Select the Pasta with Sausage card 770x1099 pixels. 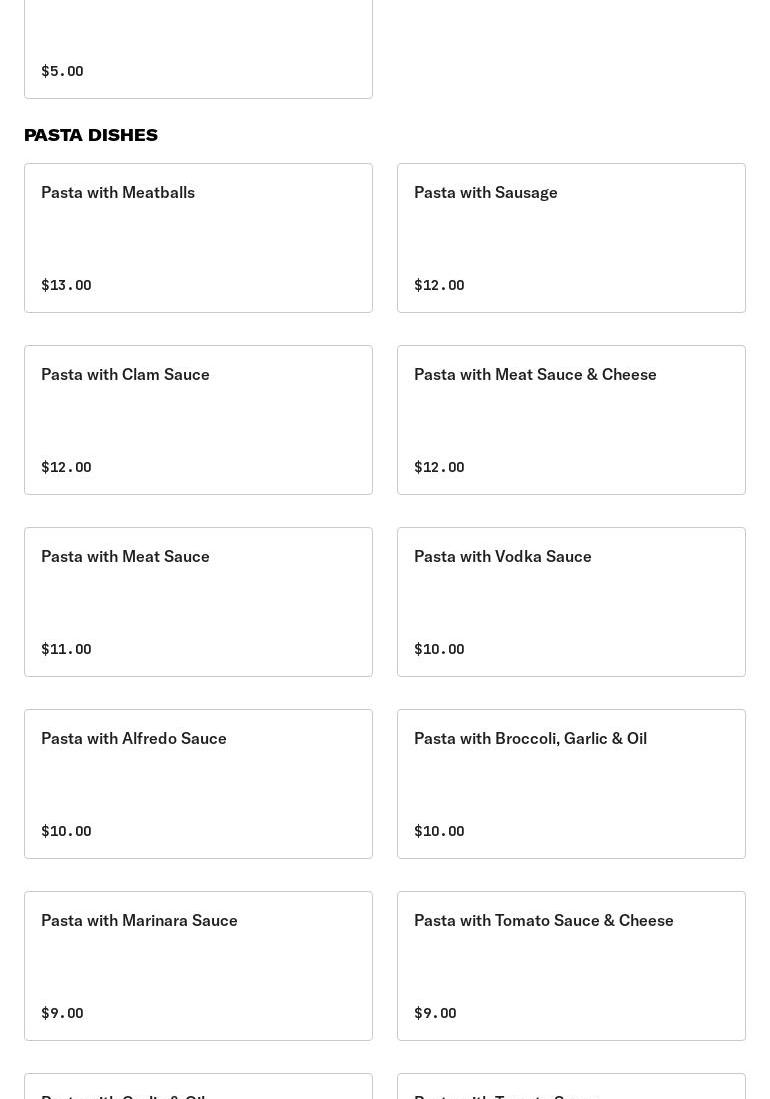[571, 238]
